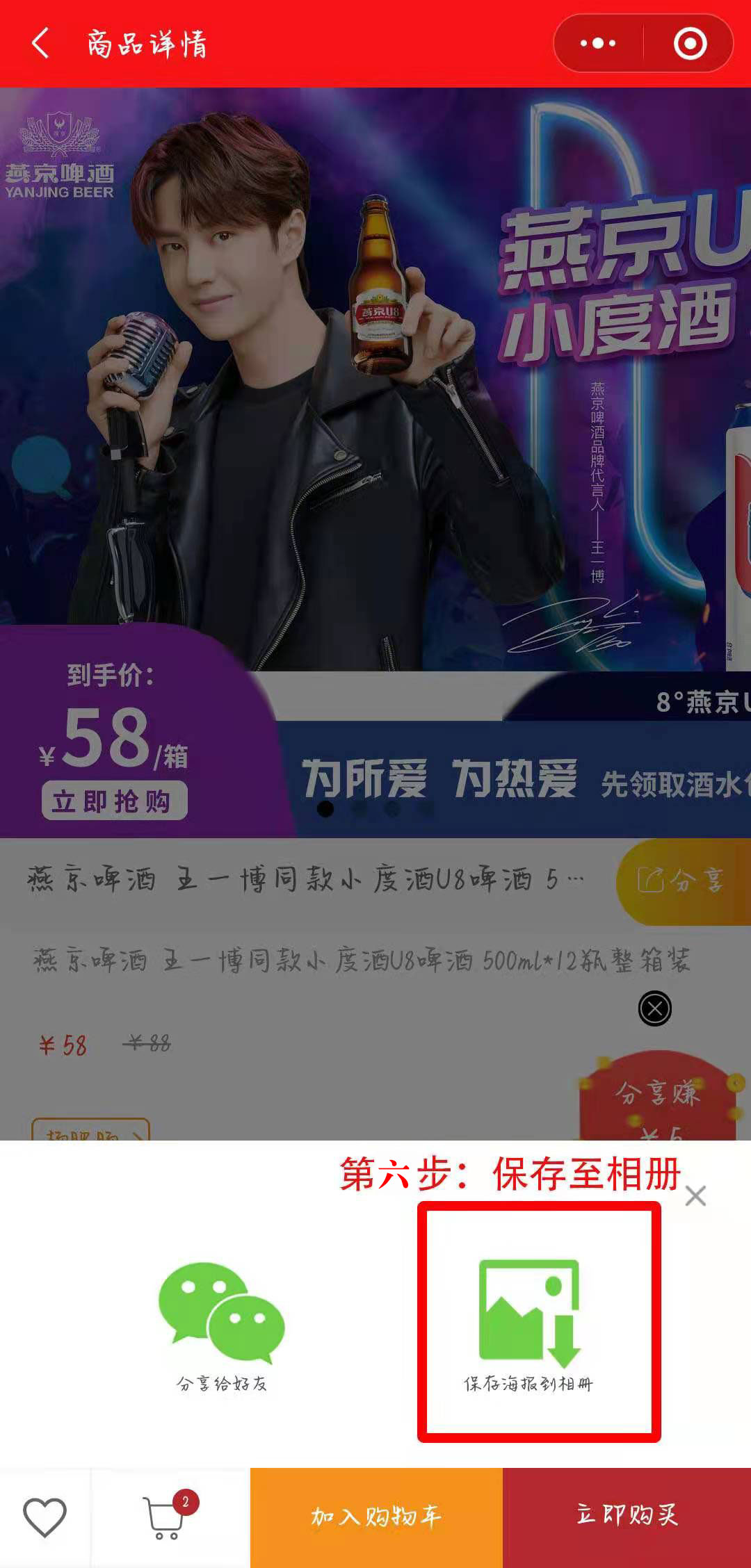Tap the back arrow to leave product details
The width and height of the screenshot is (751, 1568).
point(40,44)
